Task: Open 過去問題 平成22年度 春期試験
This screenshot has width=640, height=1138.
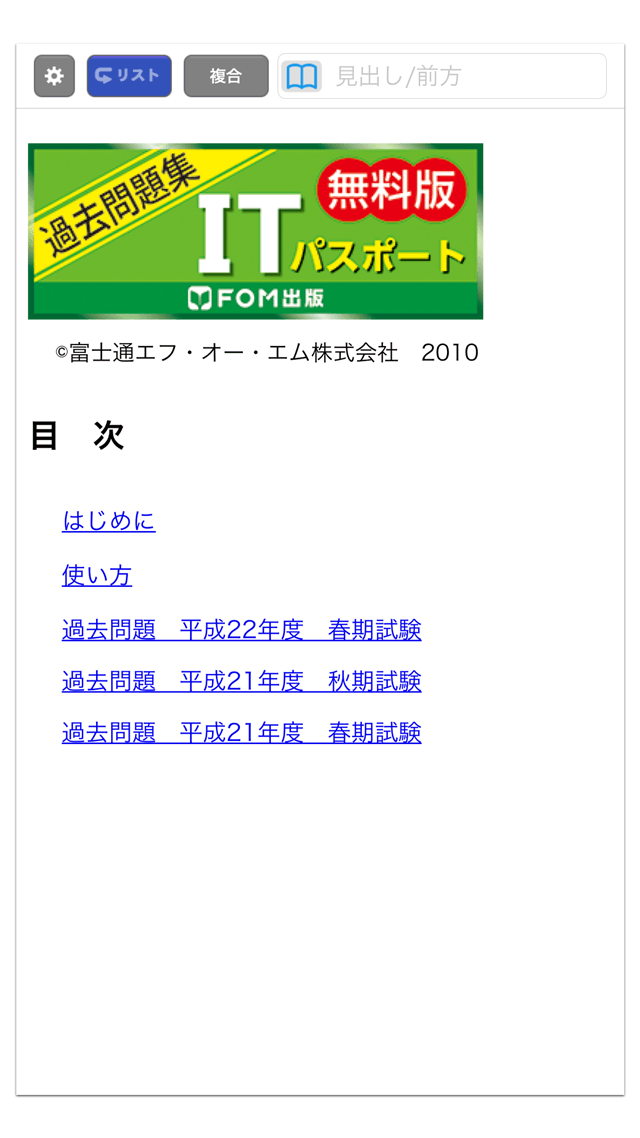Action: pos(242,630)
